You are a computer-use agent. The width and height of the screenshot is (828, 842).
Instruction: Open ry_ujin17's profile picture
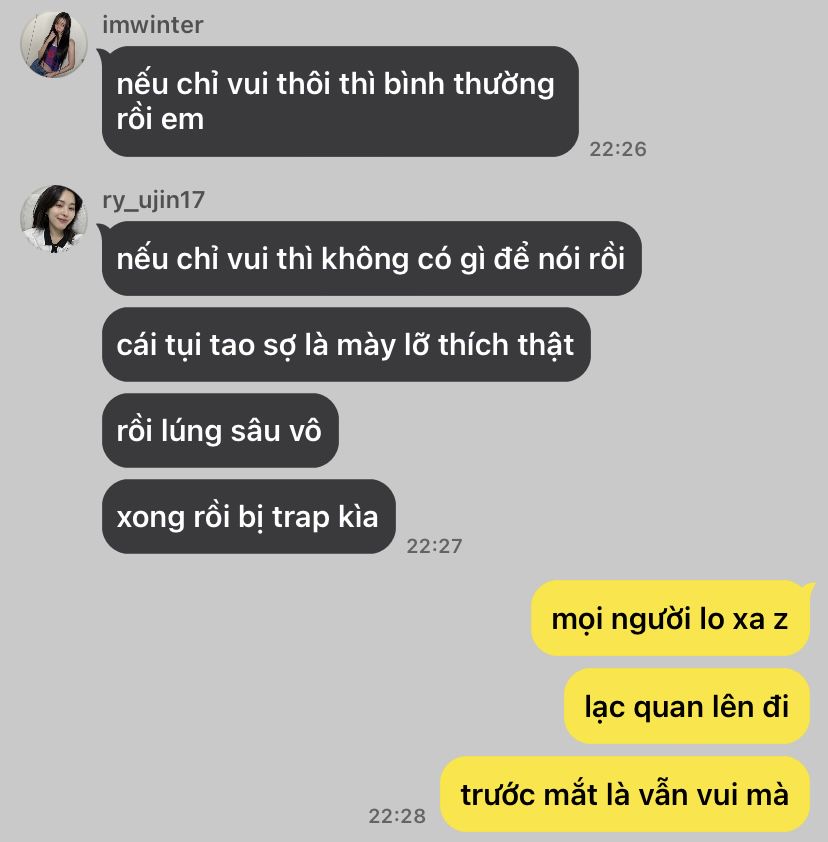[54, 219]
